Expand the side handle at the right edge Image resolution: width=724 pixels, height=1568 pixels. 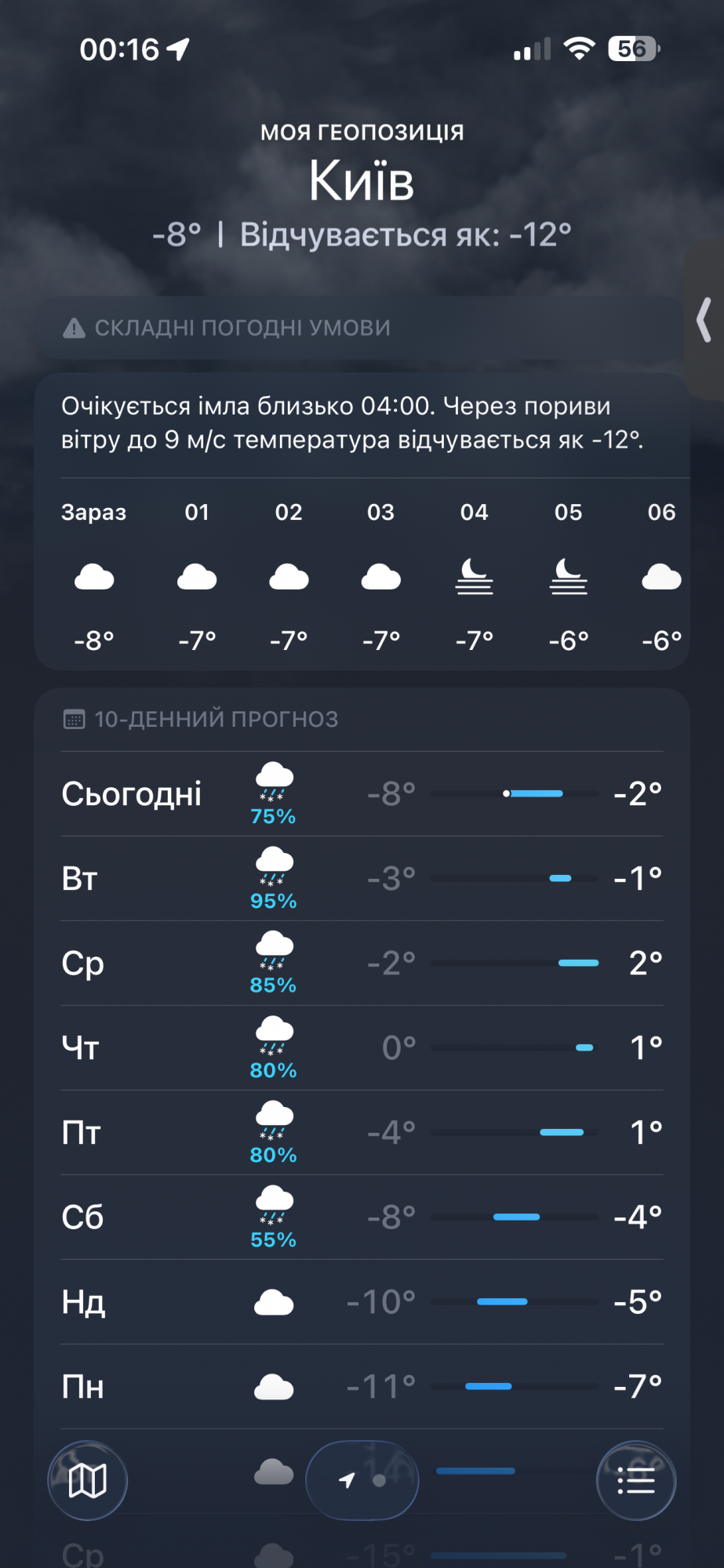[705, 320]
